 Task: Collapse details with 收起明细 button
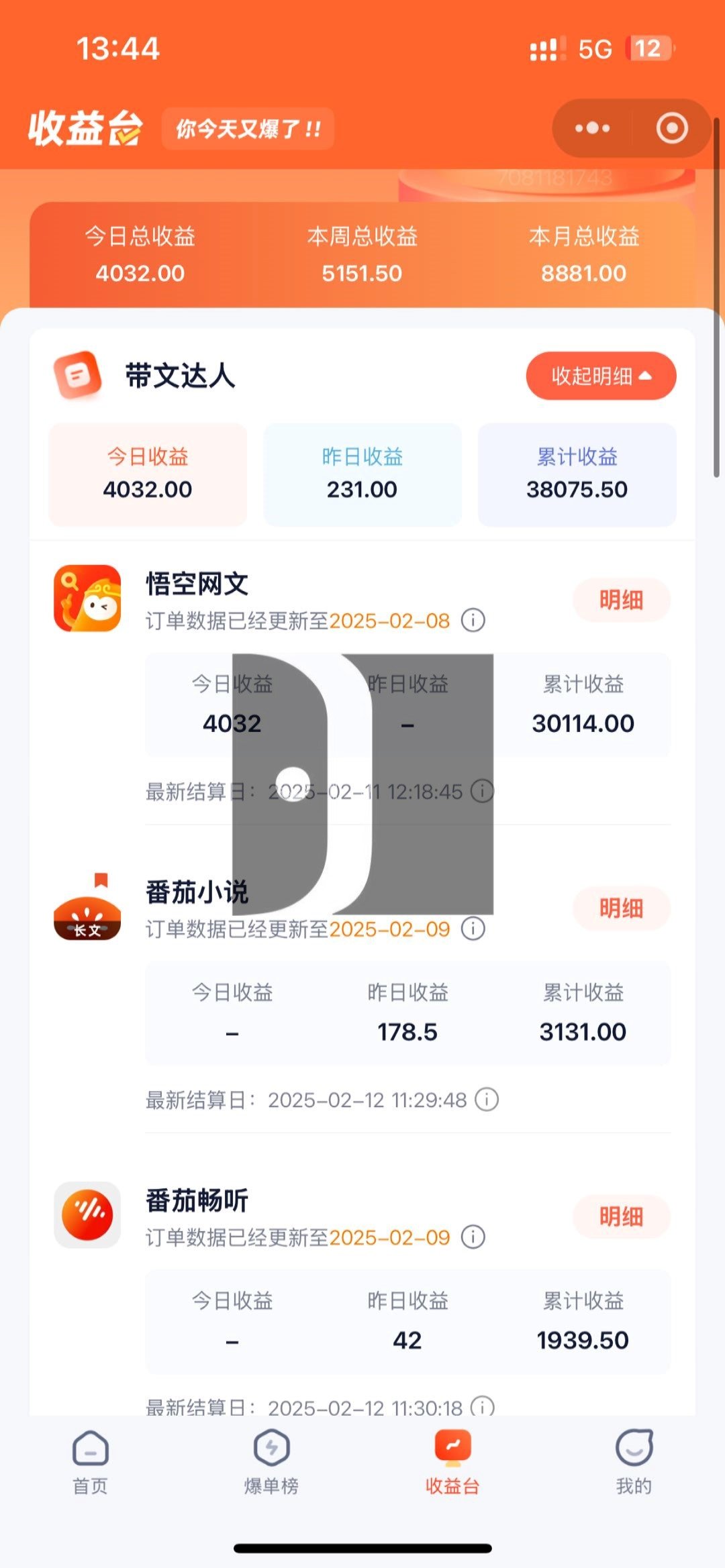(x=601, y=376)
